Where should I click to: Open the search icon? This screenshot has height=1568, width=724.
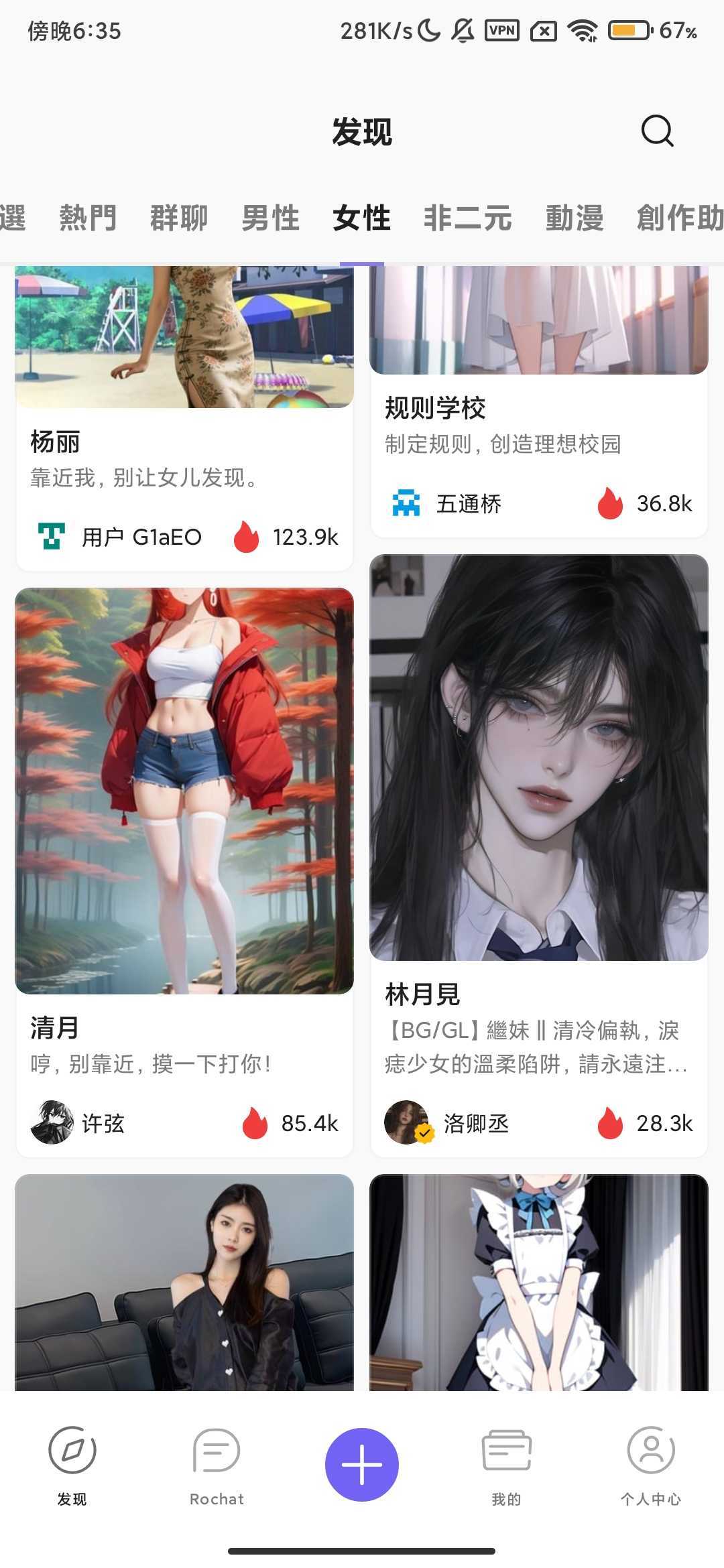657,131
